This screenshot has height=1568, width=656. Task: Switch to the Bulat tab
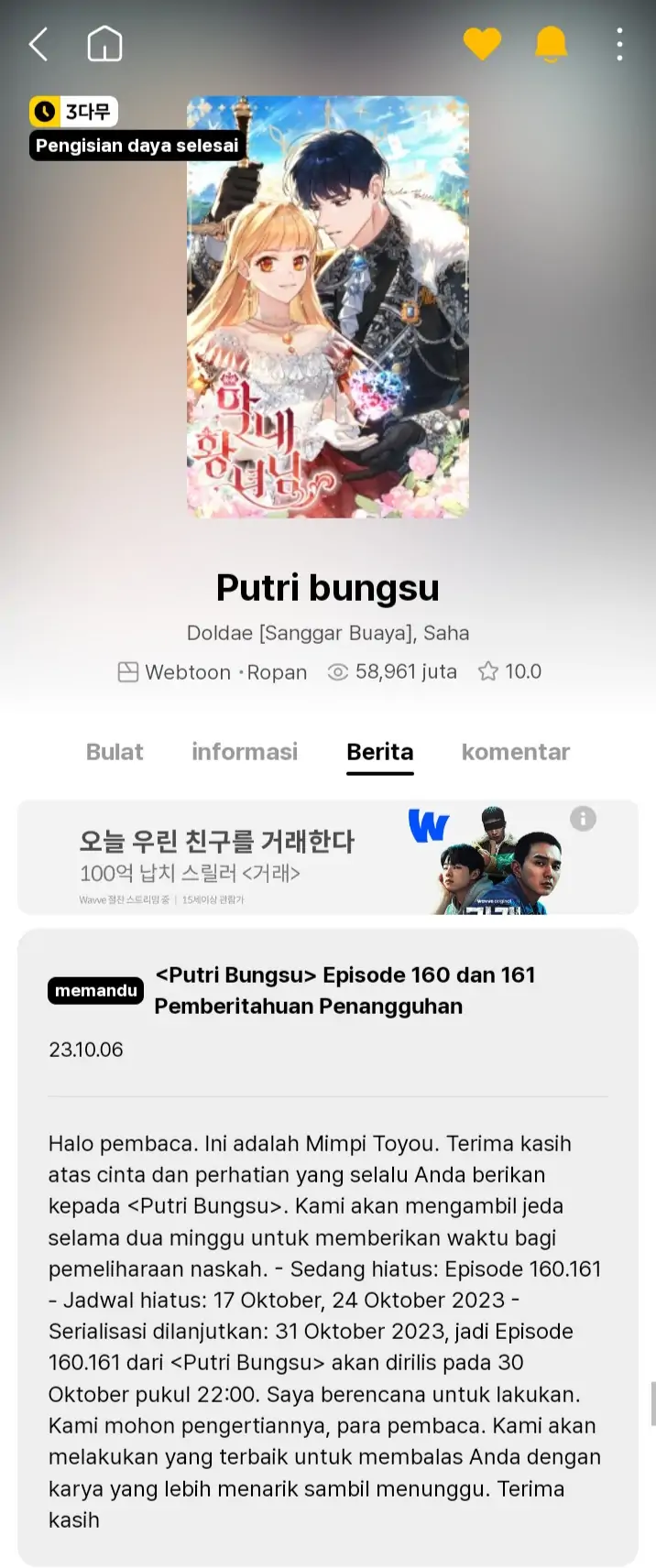tap(115, 752)
